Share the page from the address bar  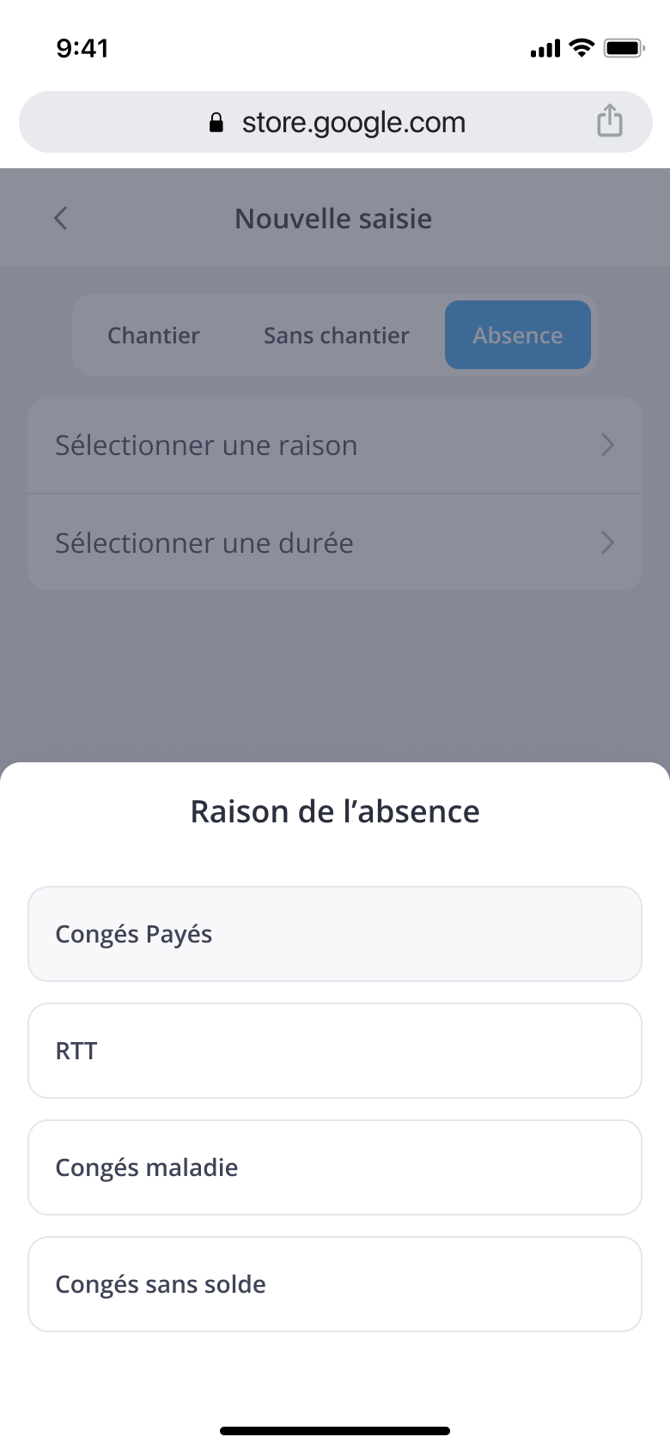[x=609, y=122]
